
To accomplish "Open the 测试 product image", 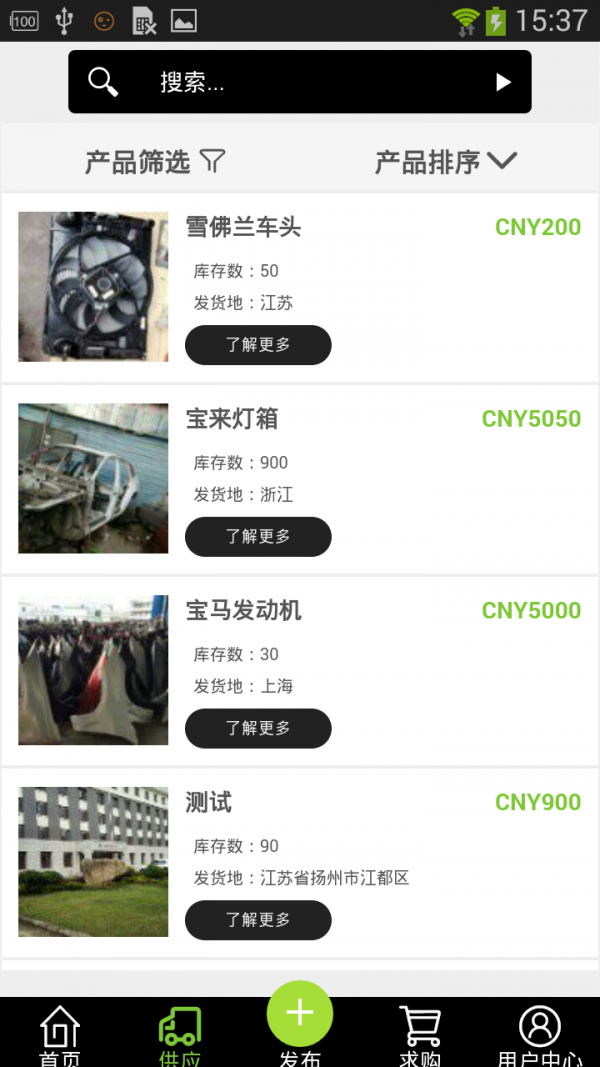I will (93, 862).
